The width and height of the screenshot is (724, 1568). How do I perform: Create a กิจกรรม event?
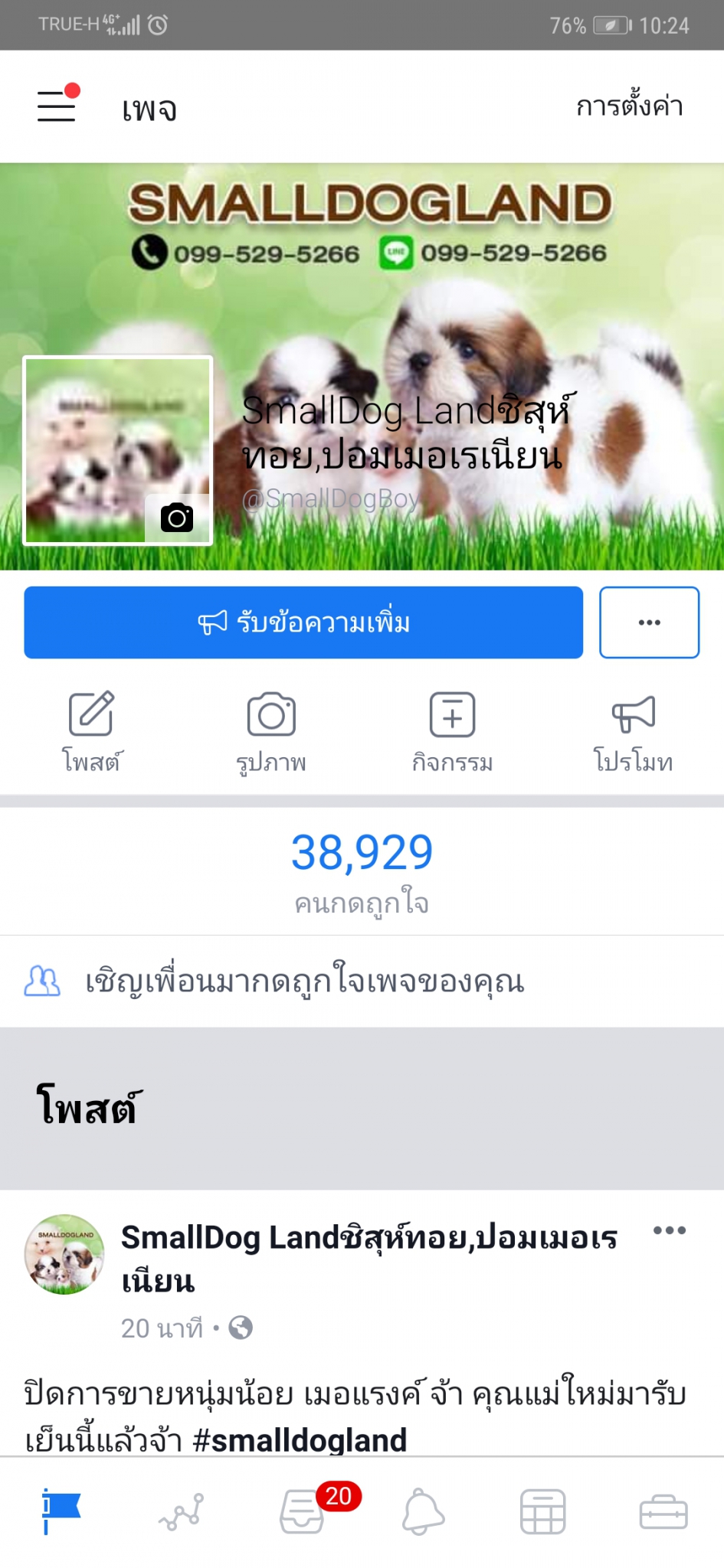coord(452,730)
